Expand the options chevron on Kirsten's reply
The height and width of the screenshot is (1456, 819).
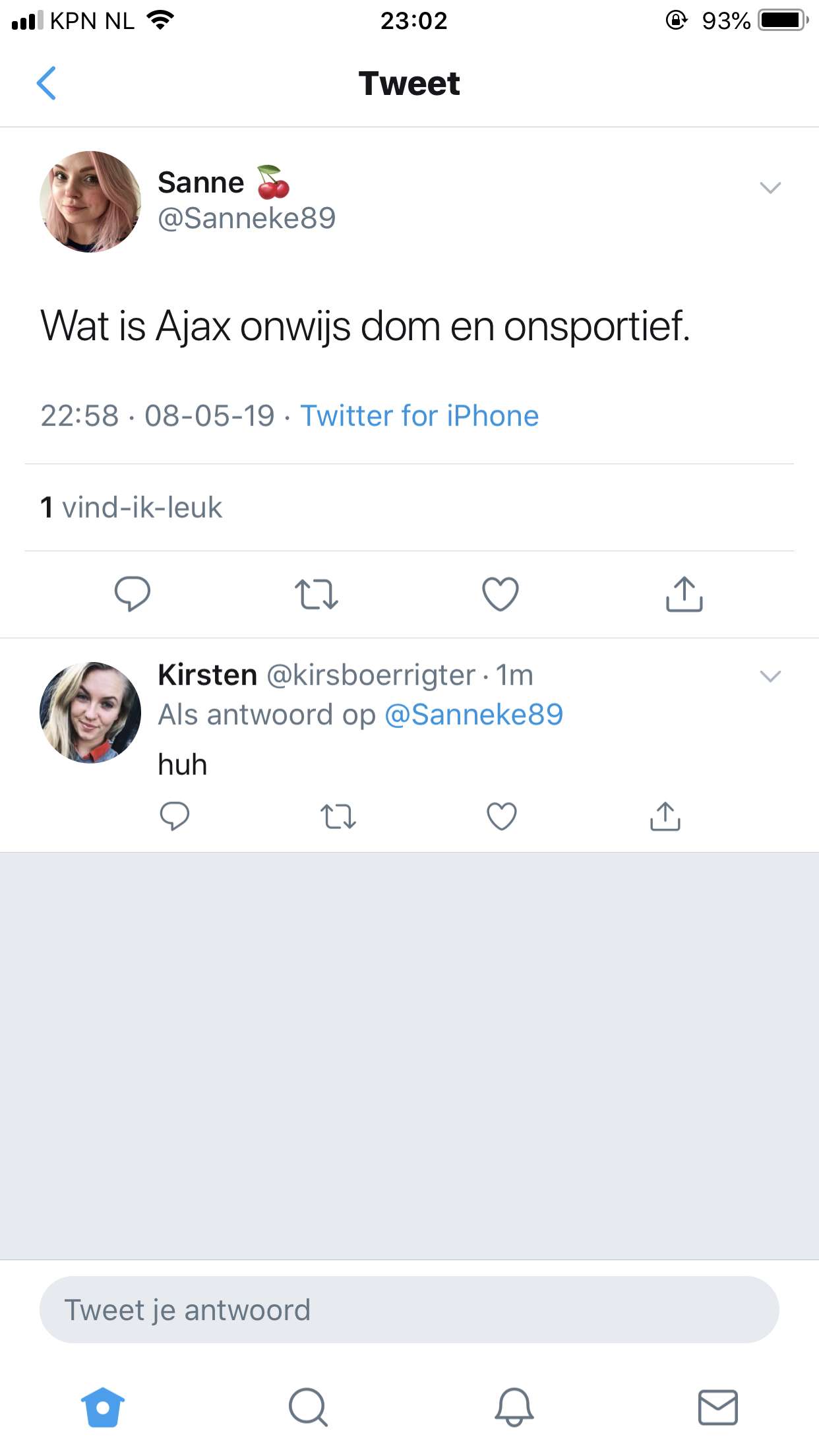coord(770,677)
